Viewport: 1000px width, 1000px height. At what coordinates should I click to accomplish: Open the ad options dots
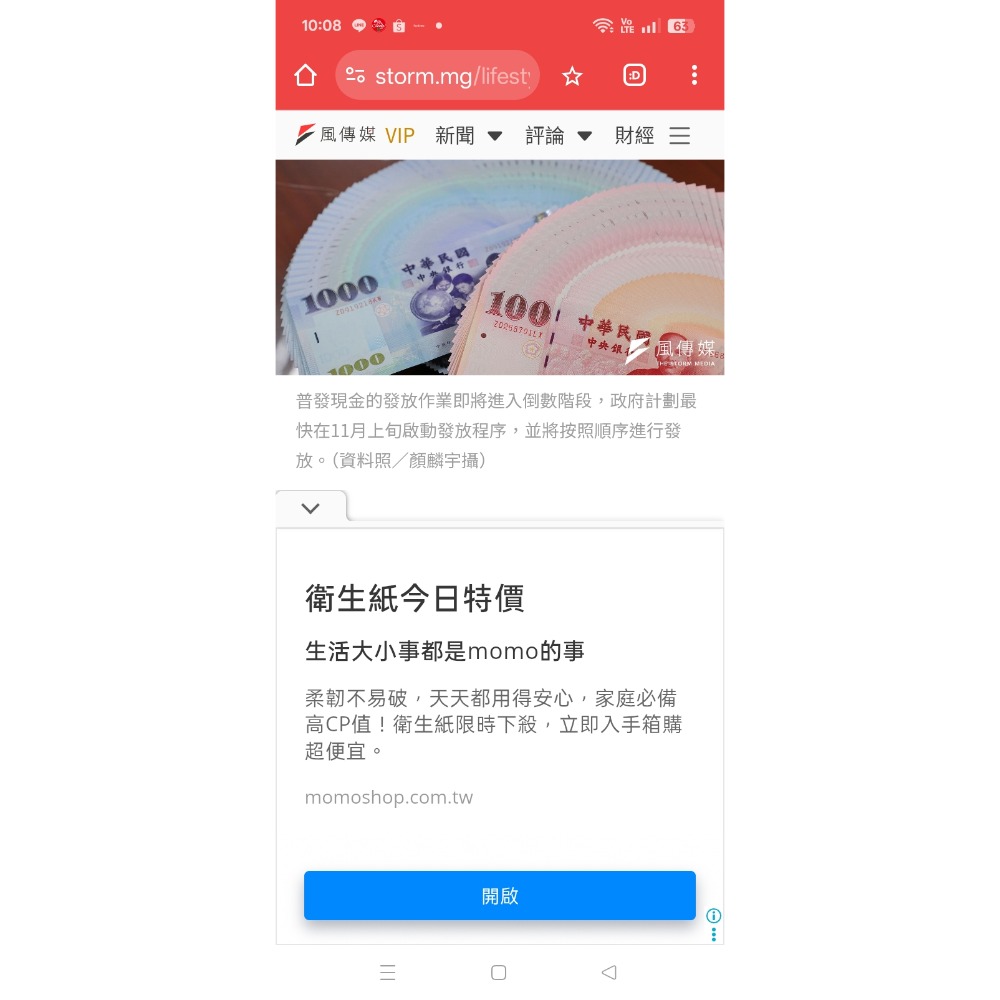[x=714, y=934]
